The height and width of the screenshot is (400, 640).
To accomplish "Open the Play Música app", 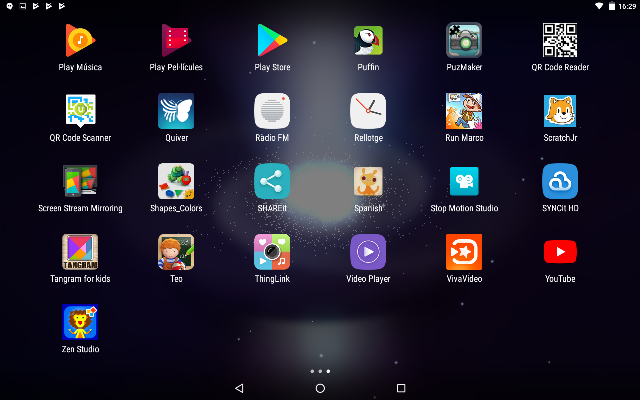I will point(80,41).
